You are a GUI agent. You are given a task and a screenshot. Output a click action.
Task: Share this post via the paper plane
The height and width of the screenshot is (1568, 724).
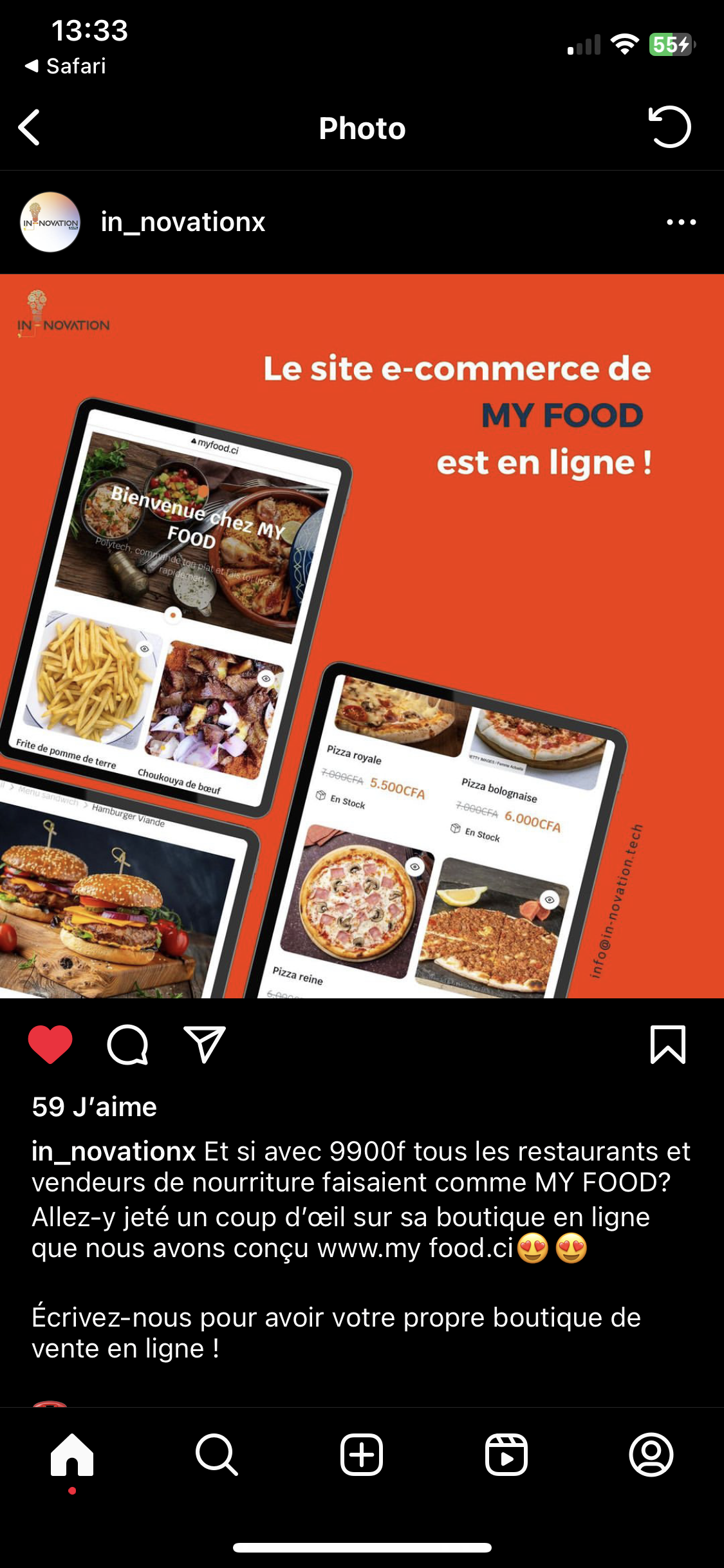(x=205, y=1044)
